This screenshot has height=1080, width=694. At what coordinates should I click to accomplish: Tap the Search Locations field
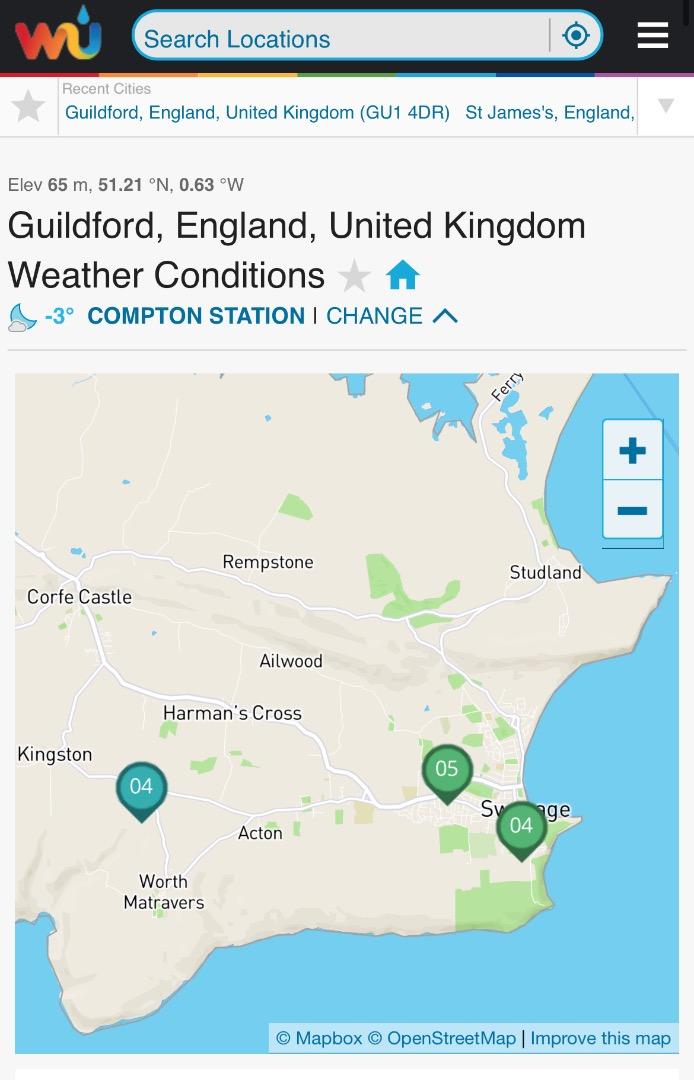point(340,38)
